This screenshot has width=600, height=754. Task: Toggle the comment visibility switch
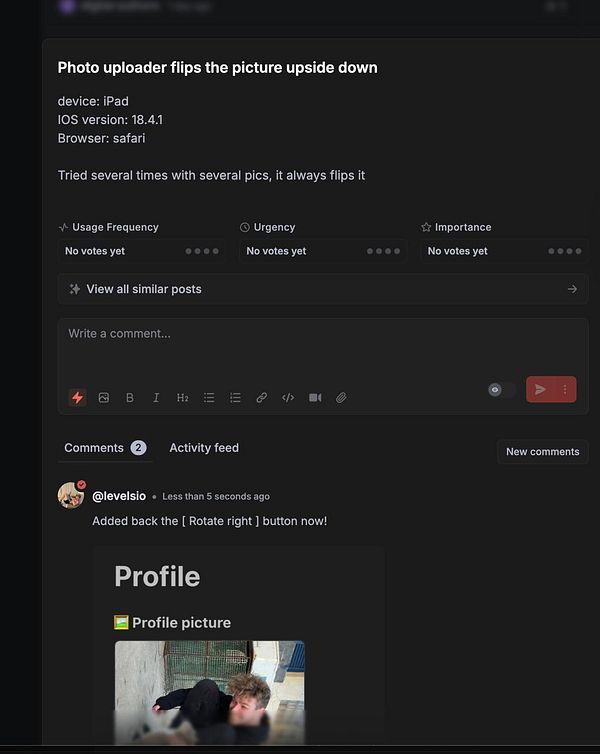501,390
